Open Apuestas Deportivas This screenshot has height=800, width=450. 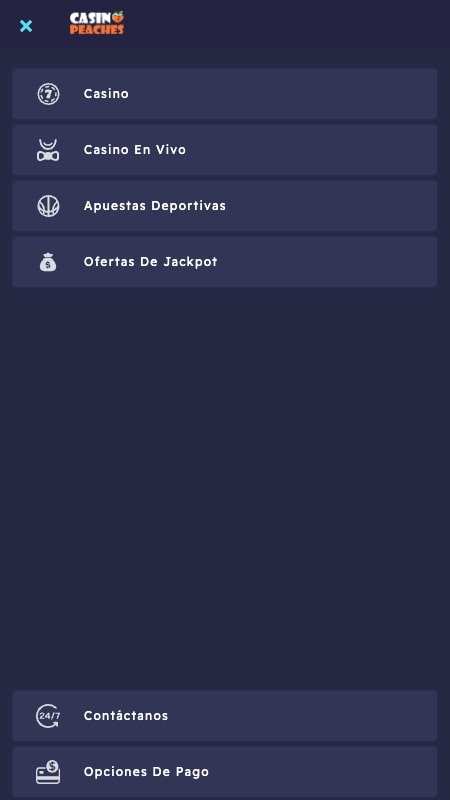(x=224, y=206)
